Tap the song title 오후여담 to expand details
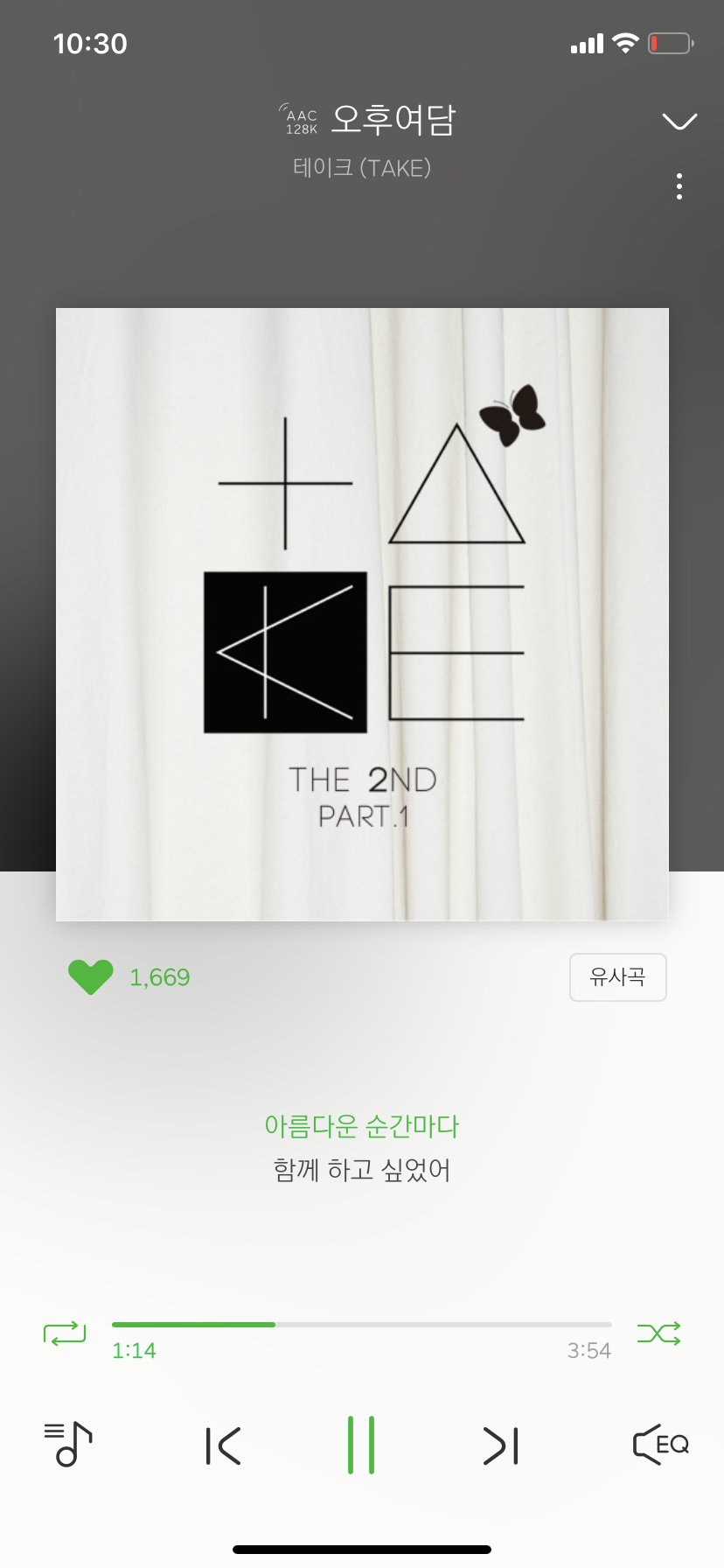Screen dimensions: 724x1568 [393, 120]
